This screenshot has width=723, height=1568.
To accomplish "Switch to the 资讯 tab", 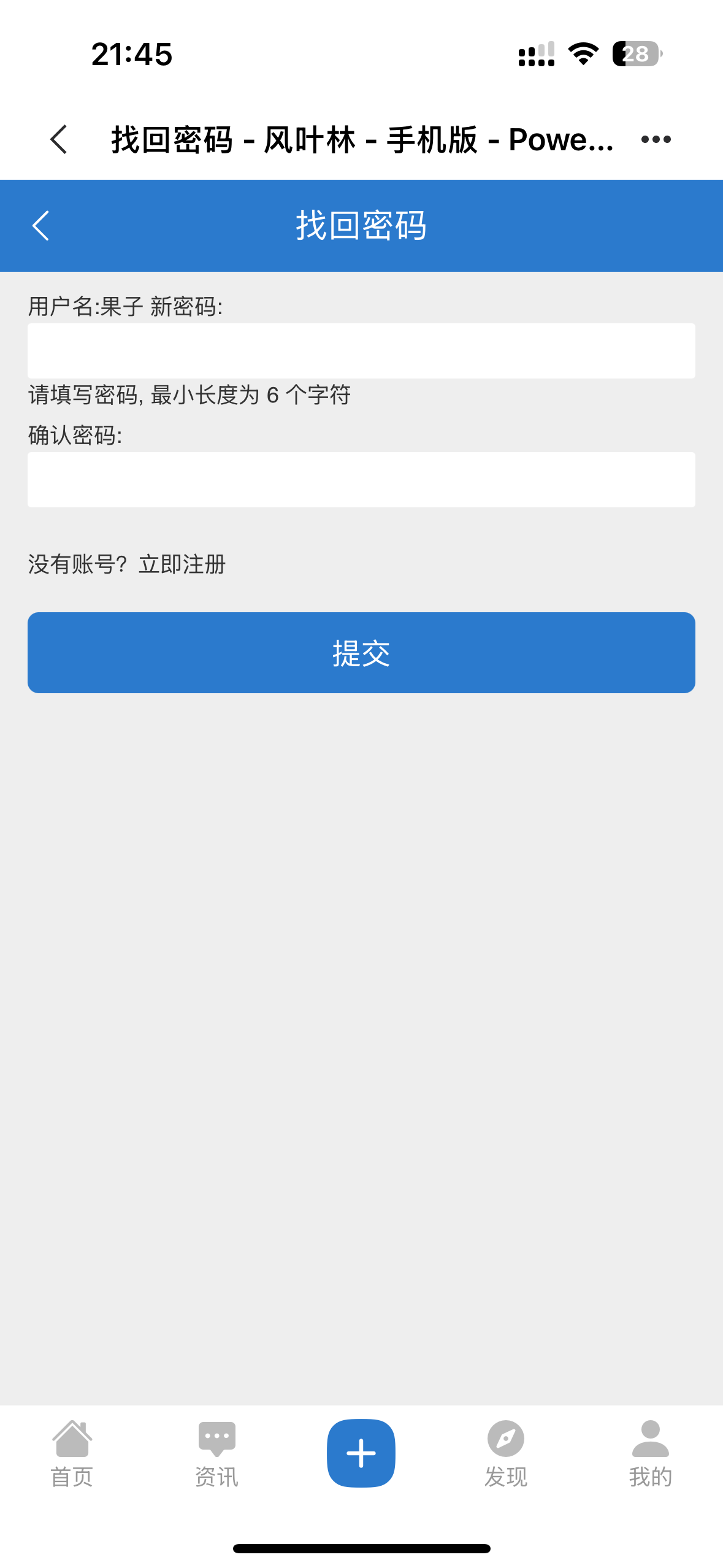I will tap(216, 1454).
